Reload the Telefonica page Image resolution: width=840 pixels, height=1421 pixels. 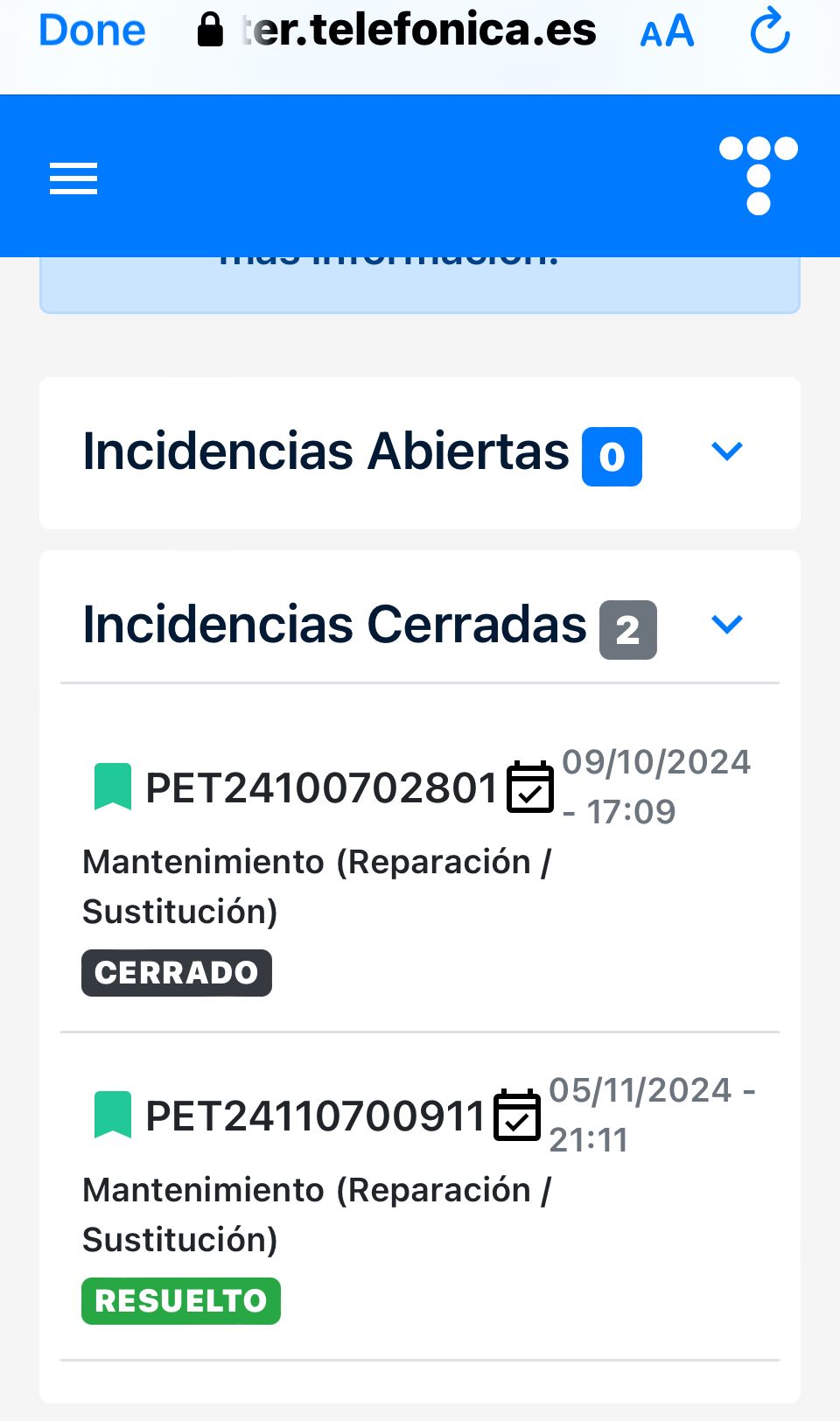coord(770,31)
